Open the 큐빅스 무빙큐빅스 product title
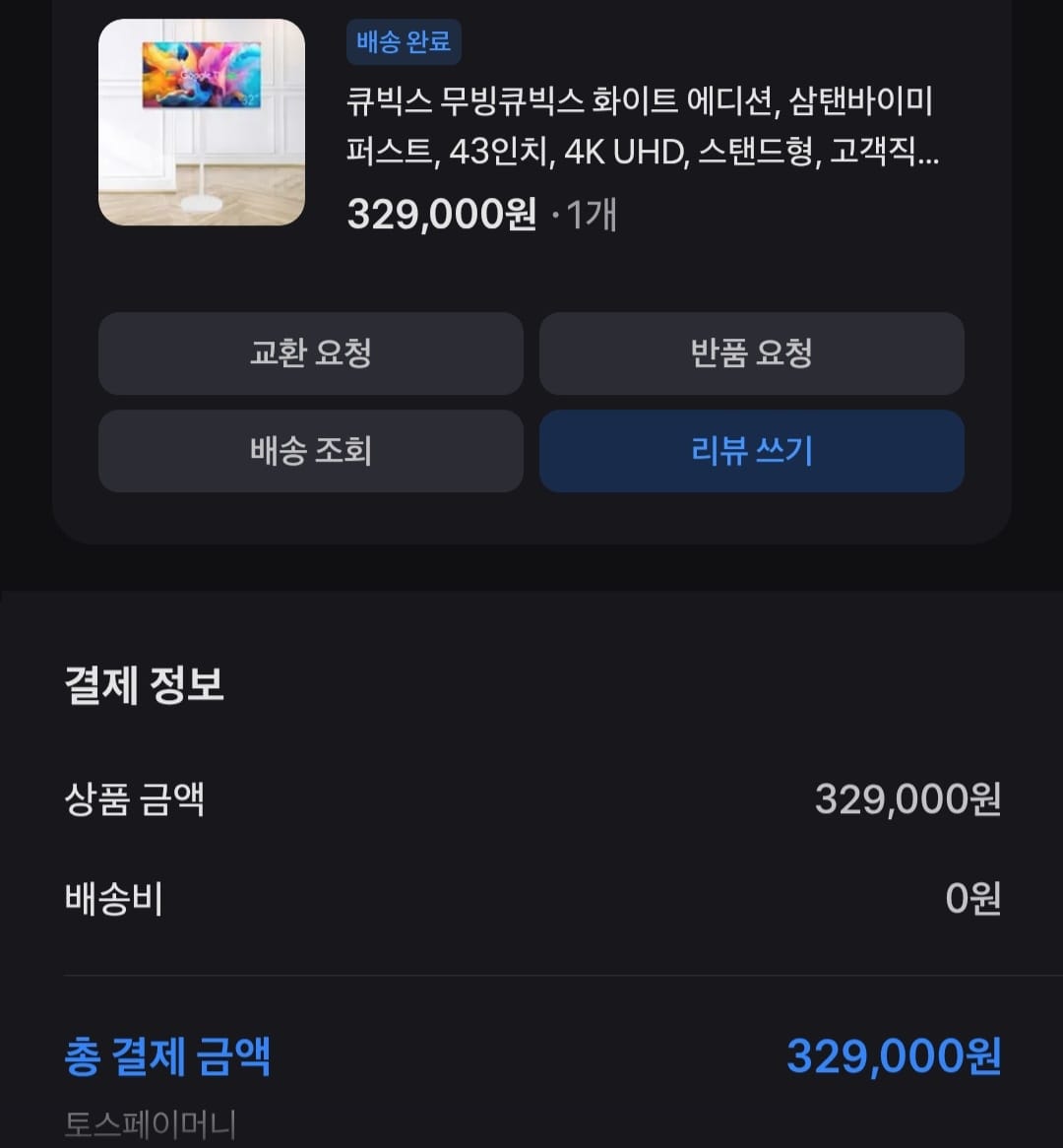 640,126
